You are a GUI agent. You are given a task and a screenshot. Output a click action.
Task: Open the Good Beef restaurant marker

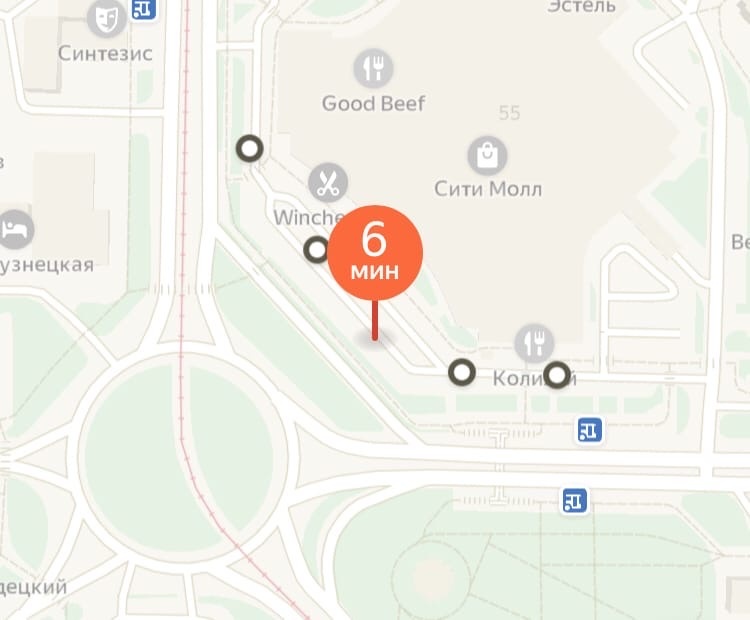373,68
